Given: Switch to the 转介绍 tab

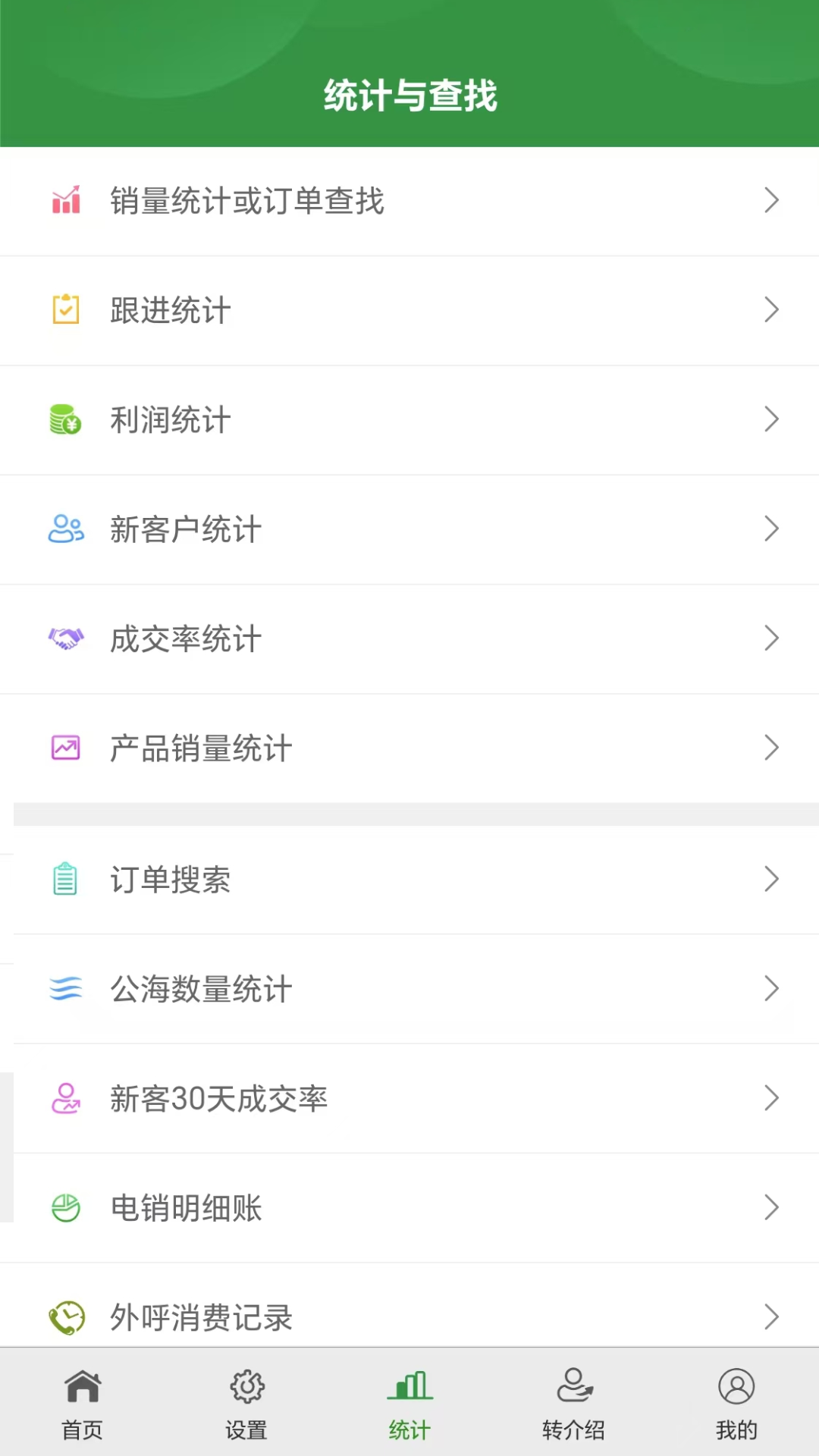Looking at the screenshot, I should [574, 1403].
